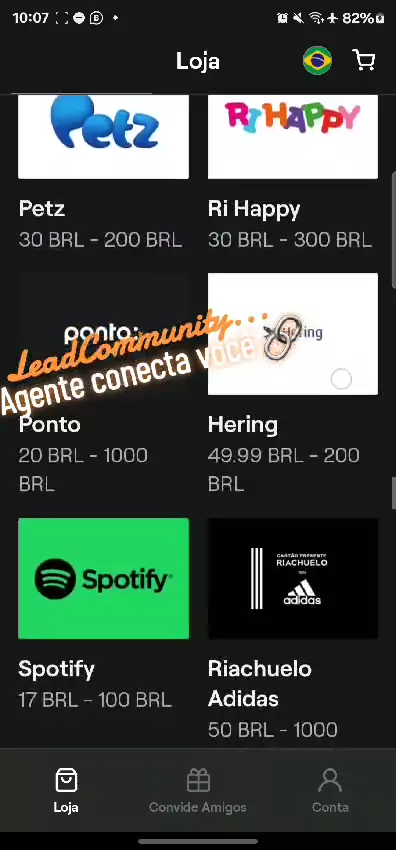Select the Ponto gift card
This screenshot has width=396, height=850.
point(103,334)
